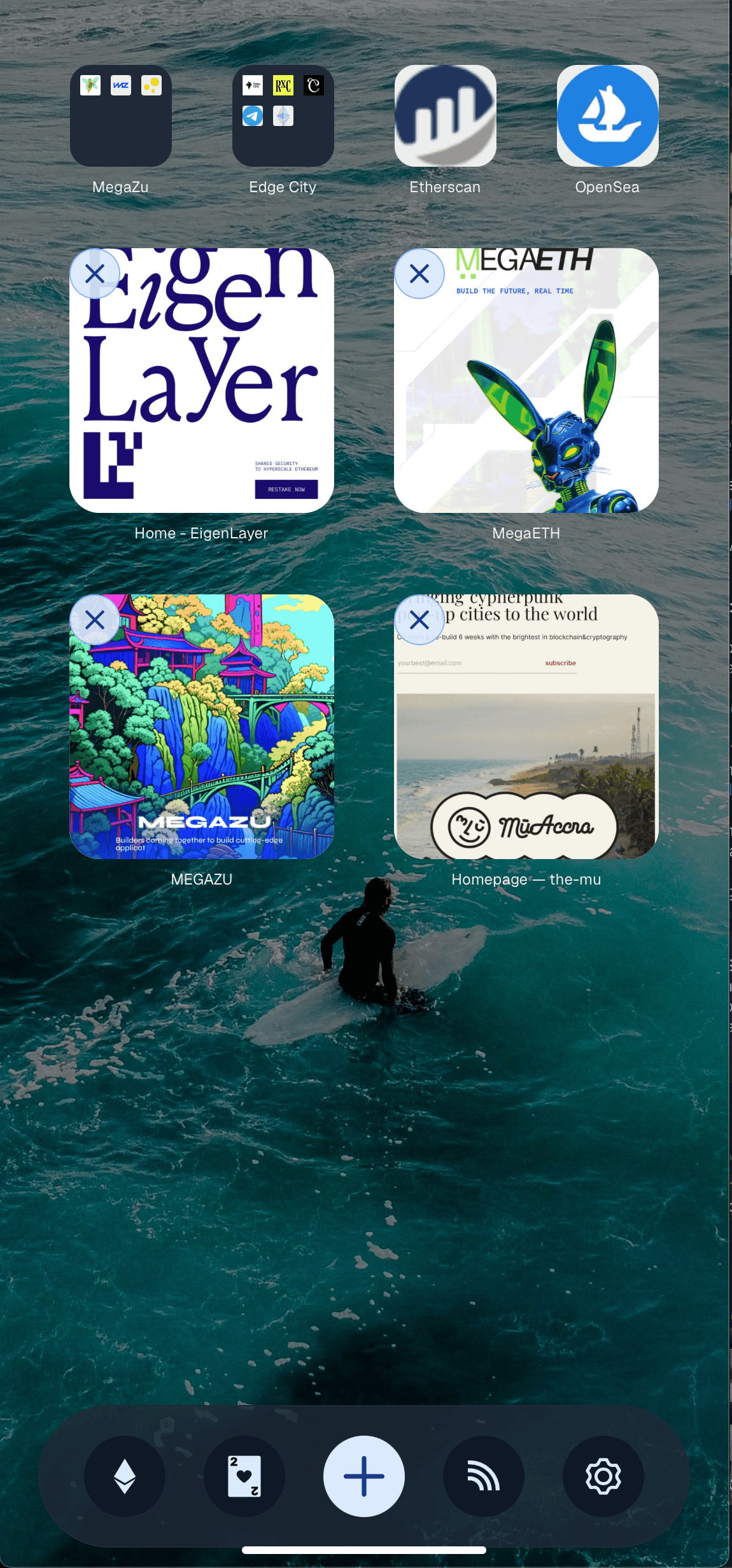Open the MegaZu folder

(x=120, y=116)
